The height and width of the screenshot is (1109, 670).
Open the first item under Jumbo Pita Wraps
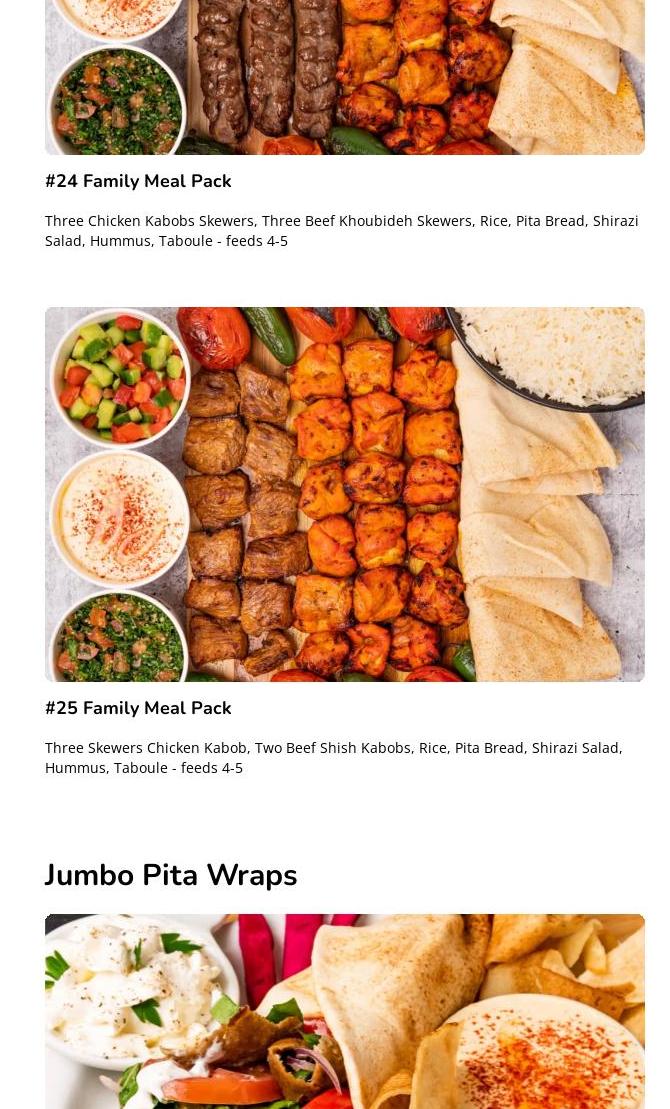pyautogui.click(x=345, y=1011)
